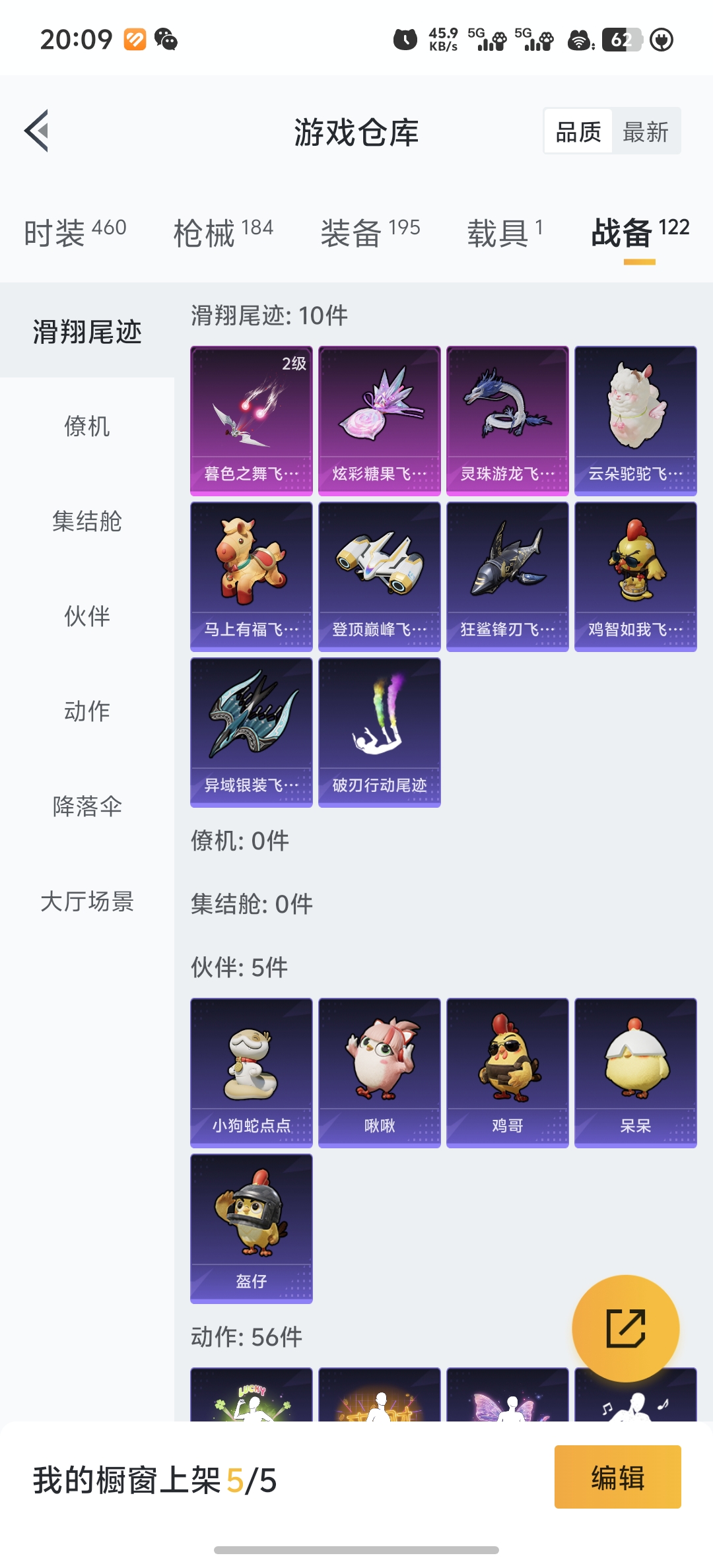Viewport: 713px width, 1568px height.
Task: Tap the 编辑 button to edit showcase
Action: coord(617,1477)
